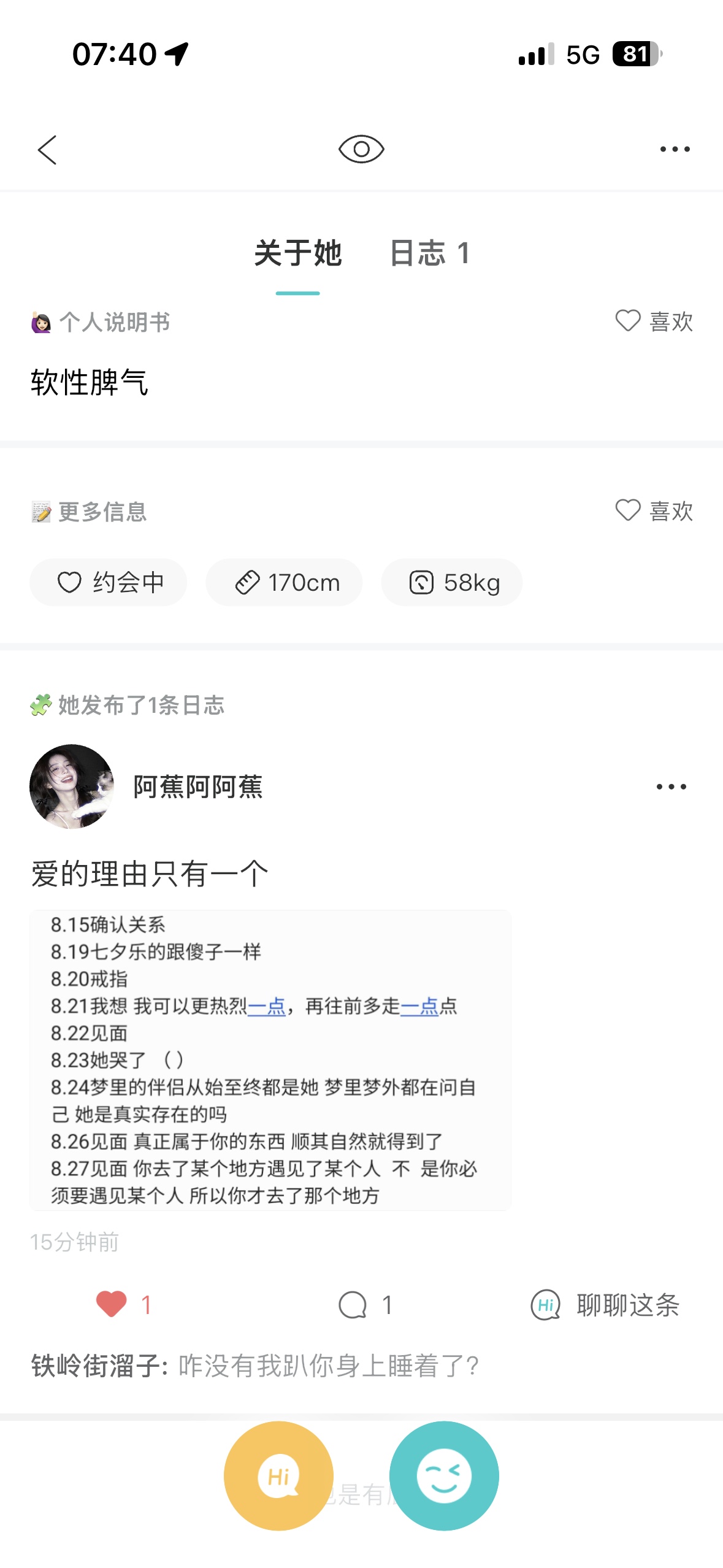Viewport: 723px width, 1568px height.
Task: Tap the teal winking face button
Action: (444, 1476)
